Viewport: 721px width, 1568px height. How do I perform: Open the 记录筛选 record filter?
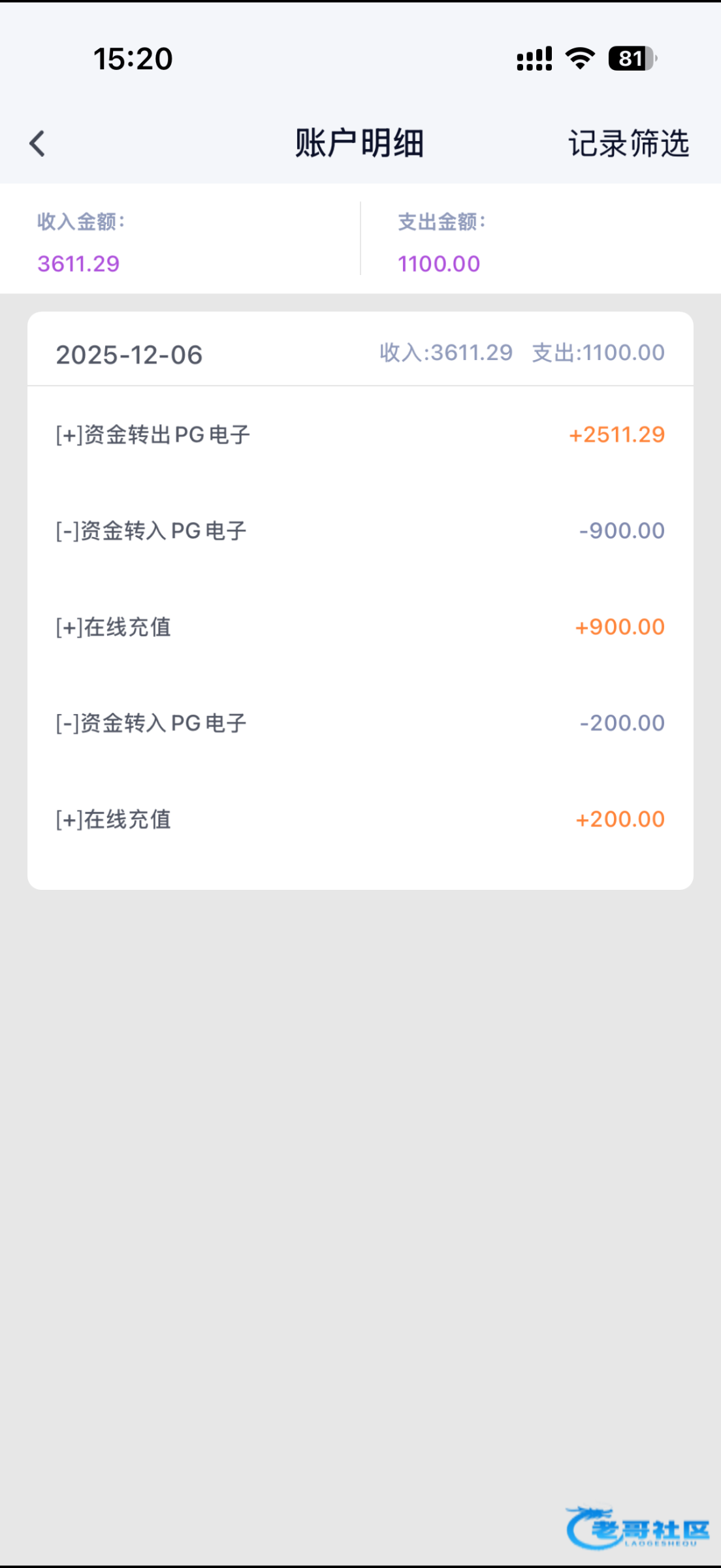pos(628,144)
